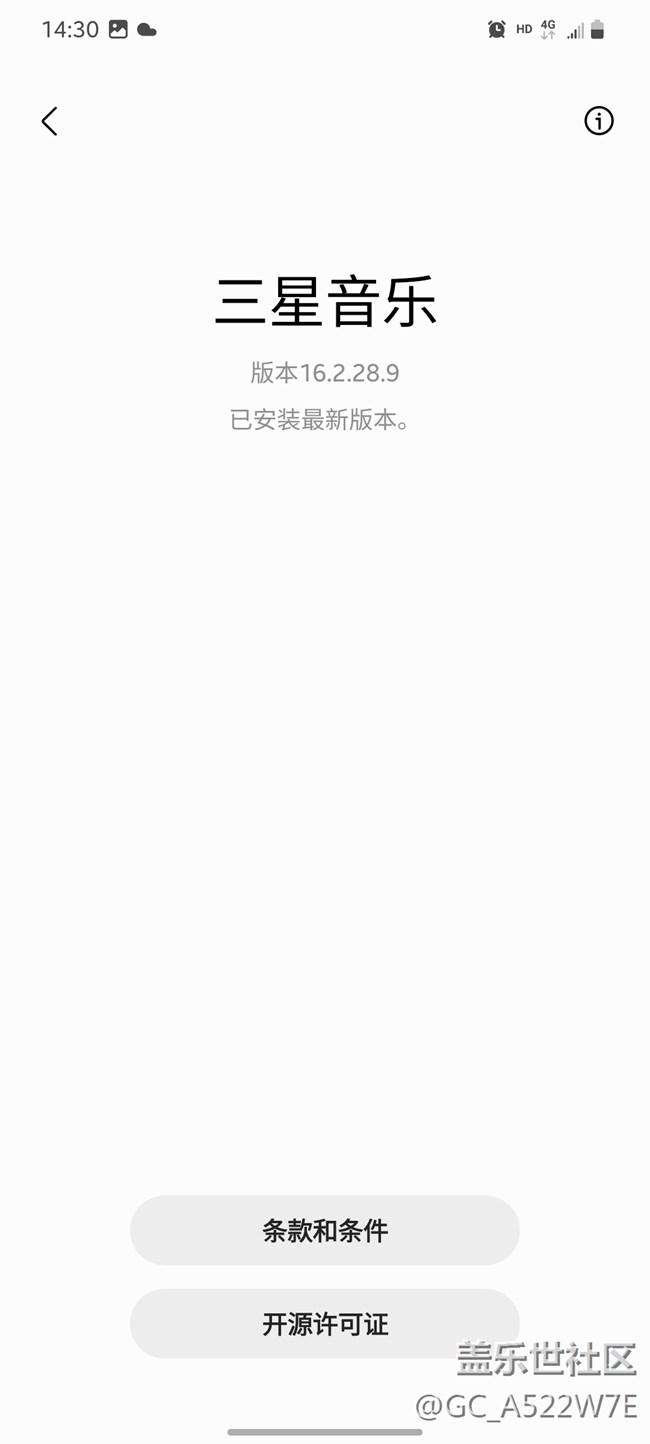View the 开源许可证 open source licenses
Viewport: 650px width, 1444px height.
pyautogui.click(x=324, y=1323)
